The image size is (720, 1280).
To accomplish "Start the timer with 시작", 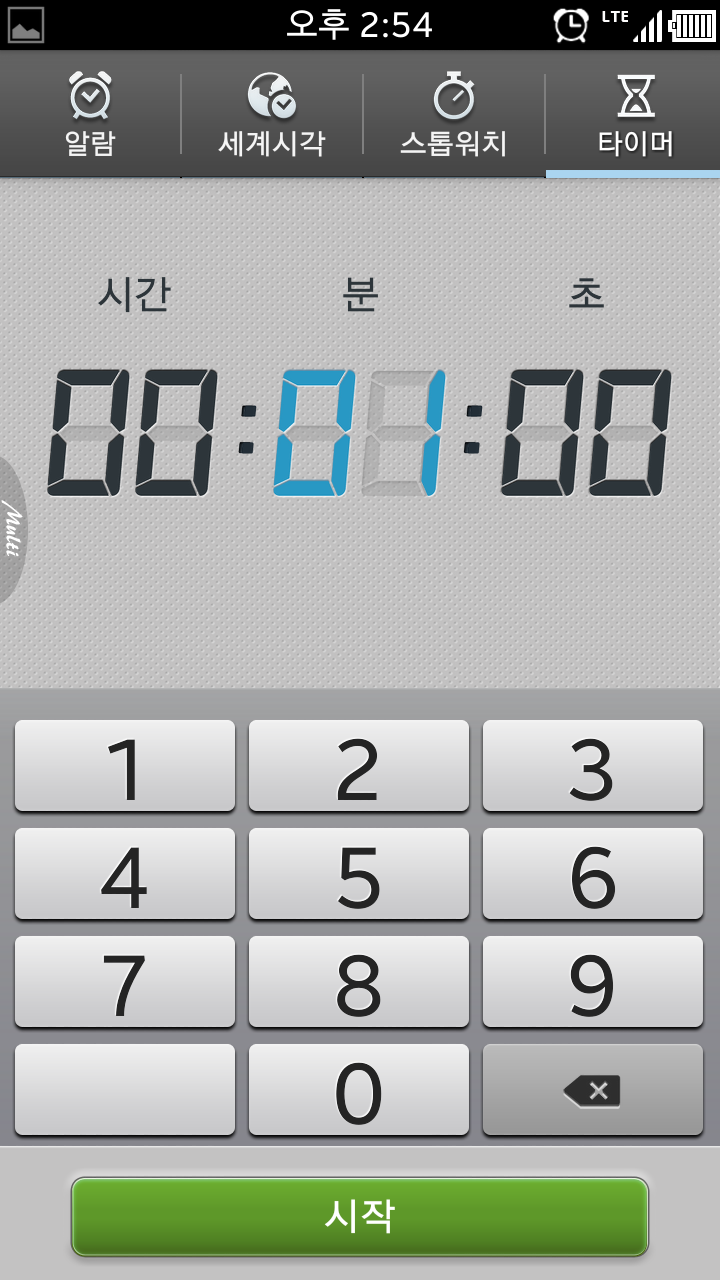I will 360,1216.
